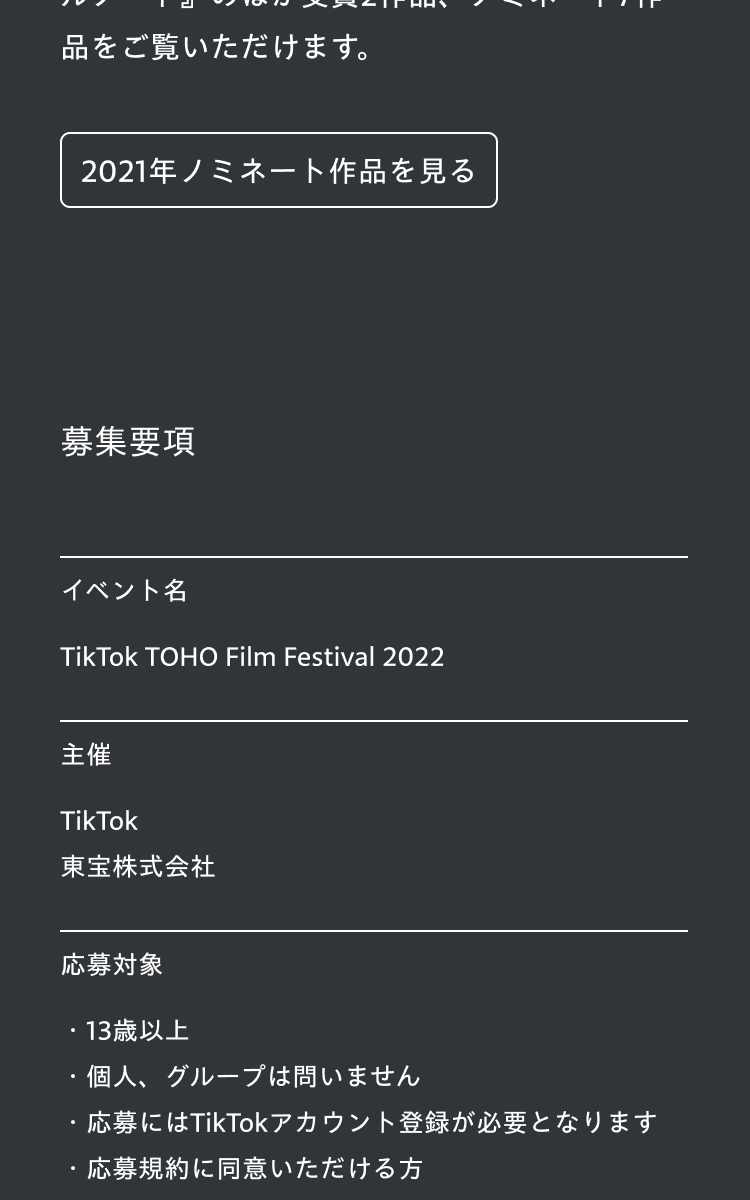Image resolution: width=750 pixels, height=1200 pixels.
Task: Open the 2021年ノミネート作品を見る button
Action: 278,170
